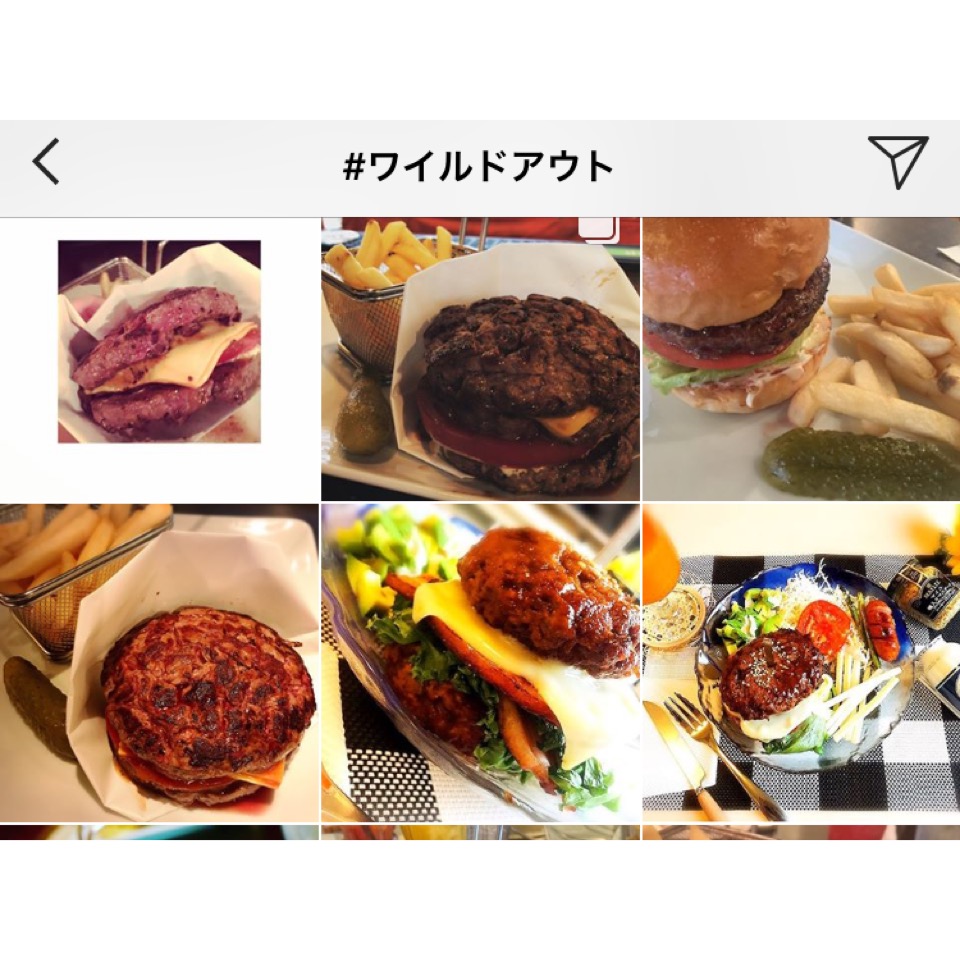Open the salad plate on checkered mat post

[x=800, y=663]
